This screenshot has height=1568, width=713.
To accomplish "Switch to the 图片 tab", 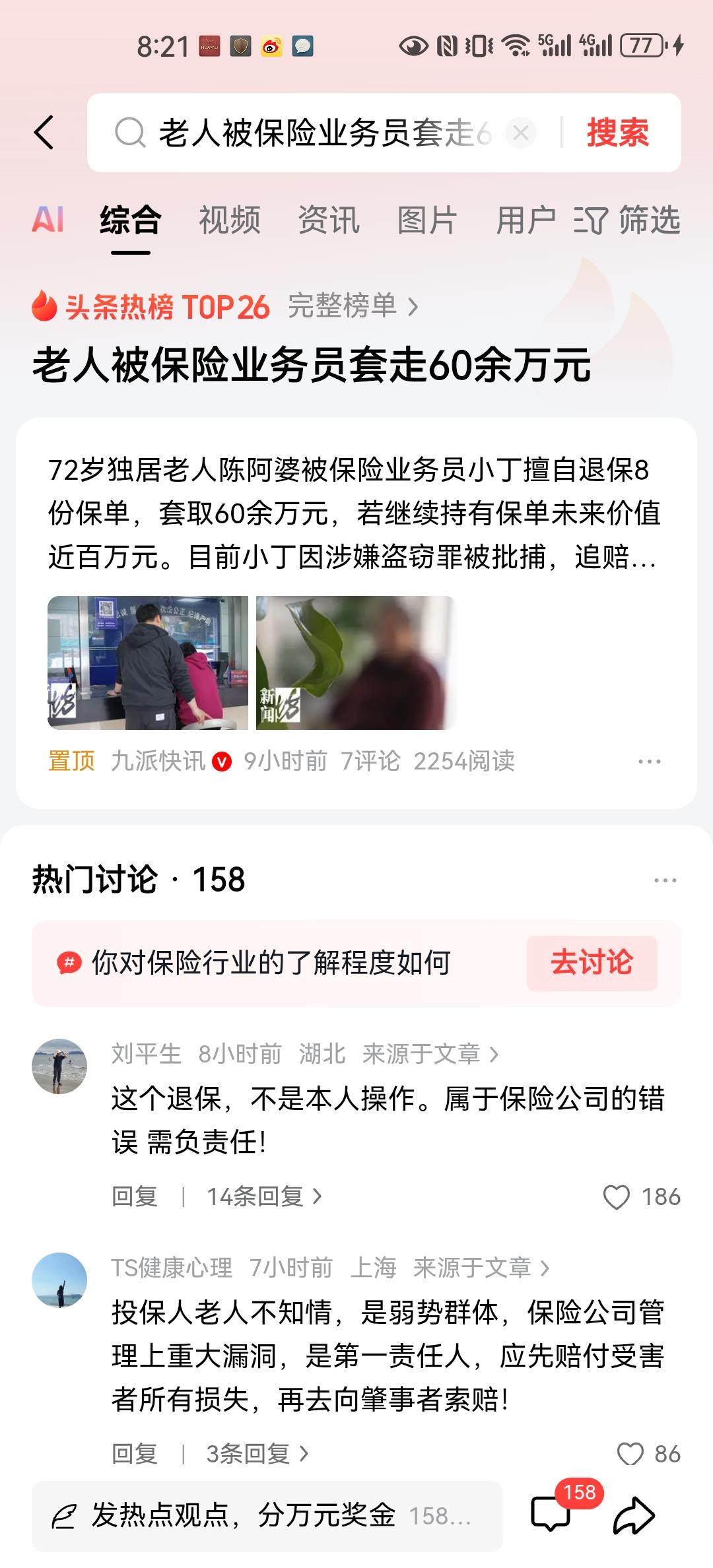I will [426, 221].
